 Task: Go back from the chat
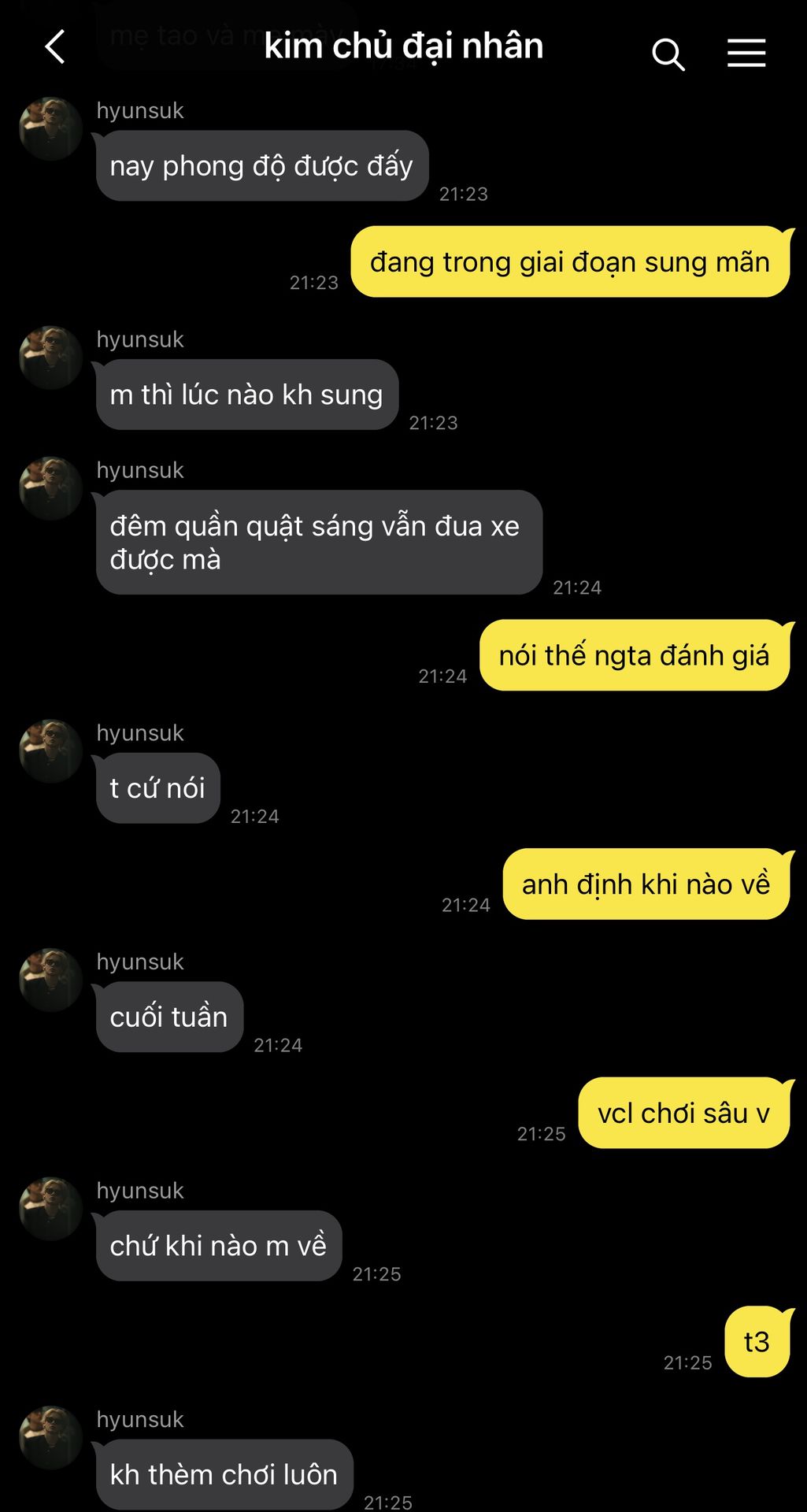(55, 47)
